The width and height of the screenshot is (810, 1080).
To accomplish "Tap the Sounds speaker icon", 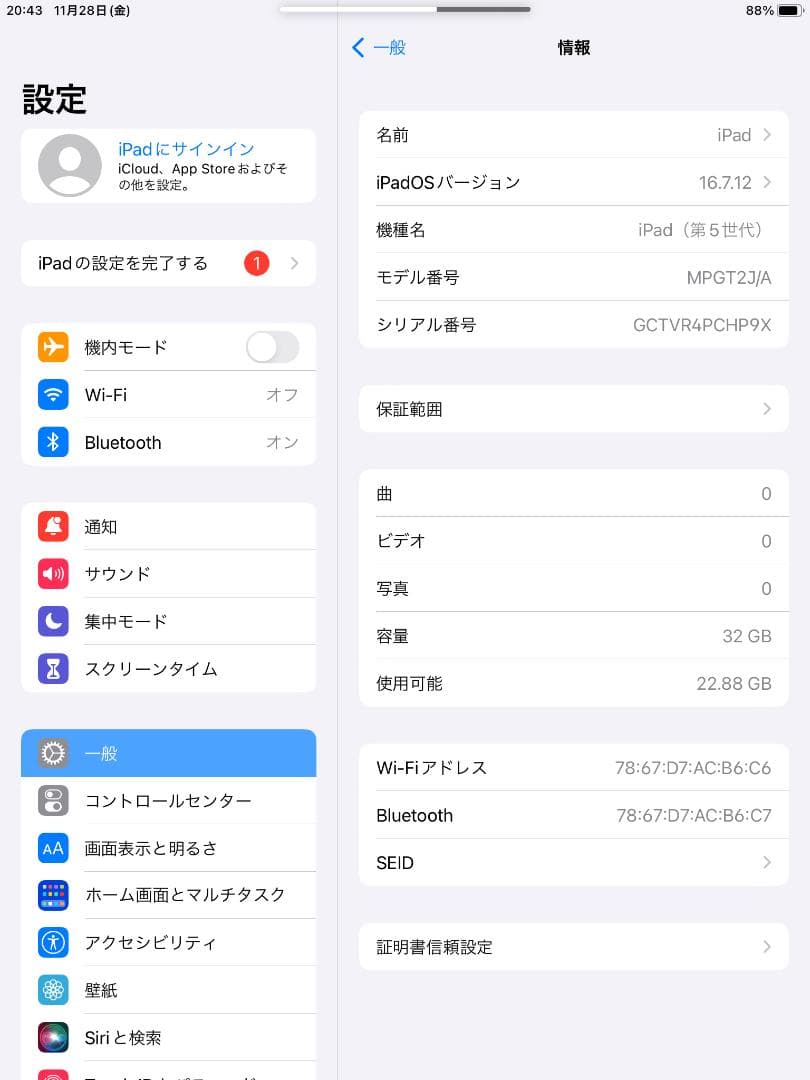I will [53, 573].
